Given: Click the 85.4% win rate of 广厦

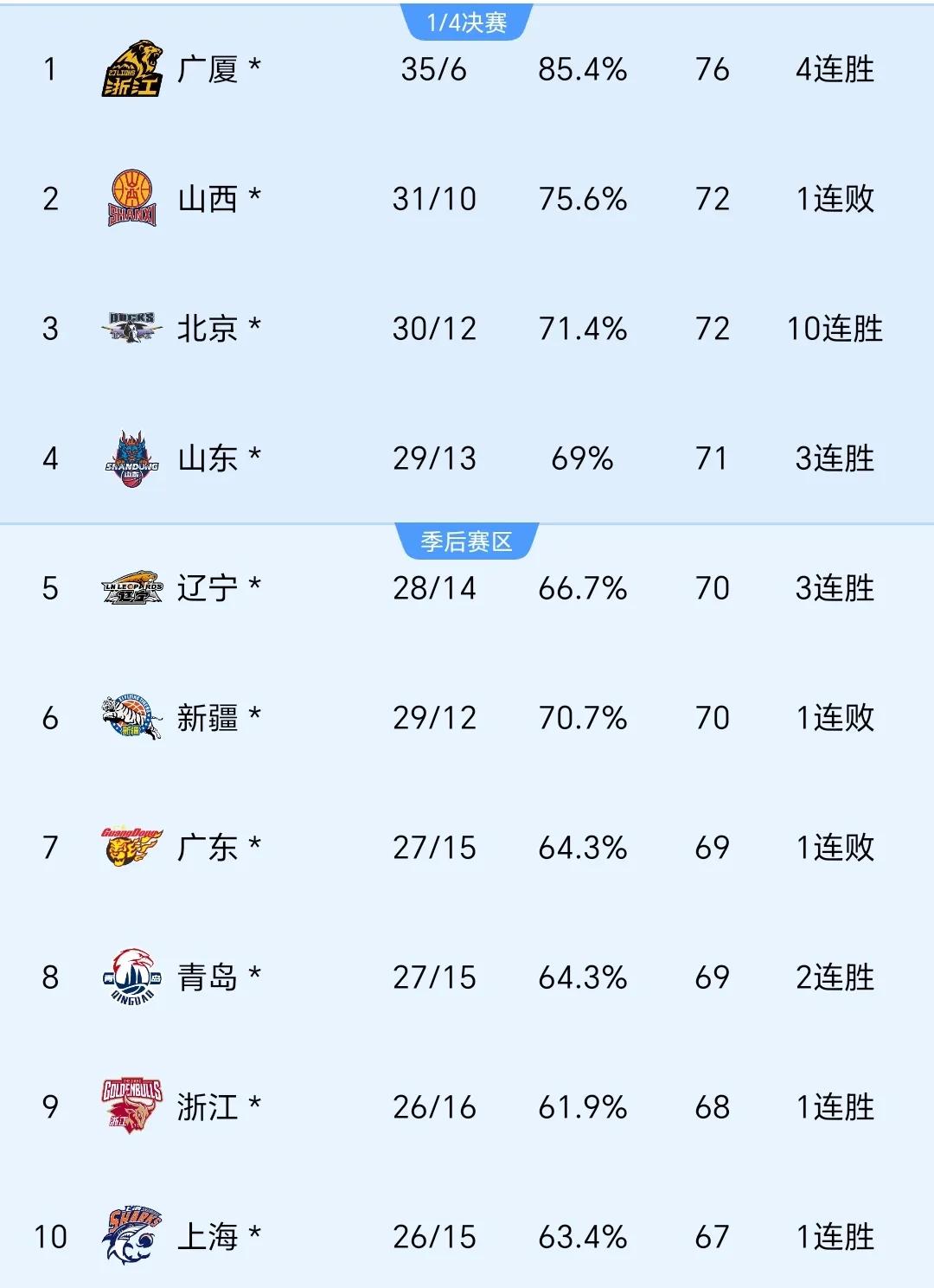Looking at the screenshot, I should coord(581,69).
